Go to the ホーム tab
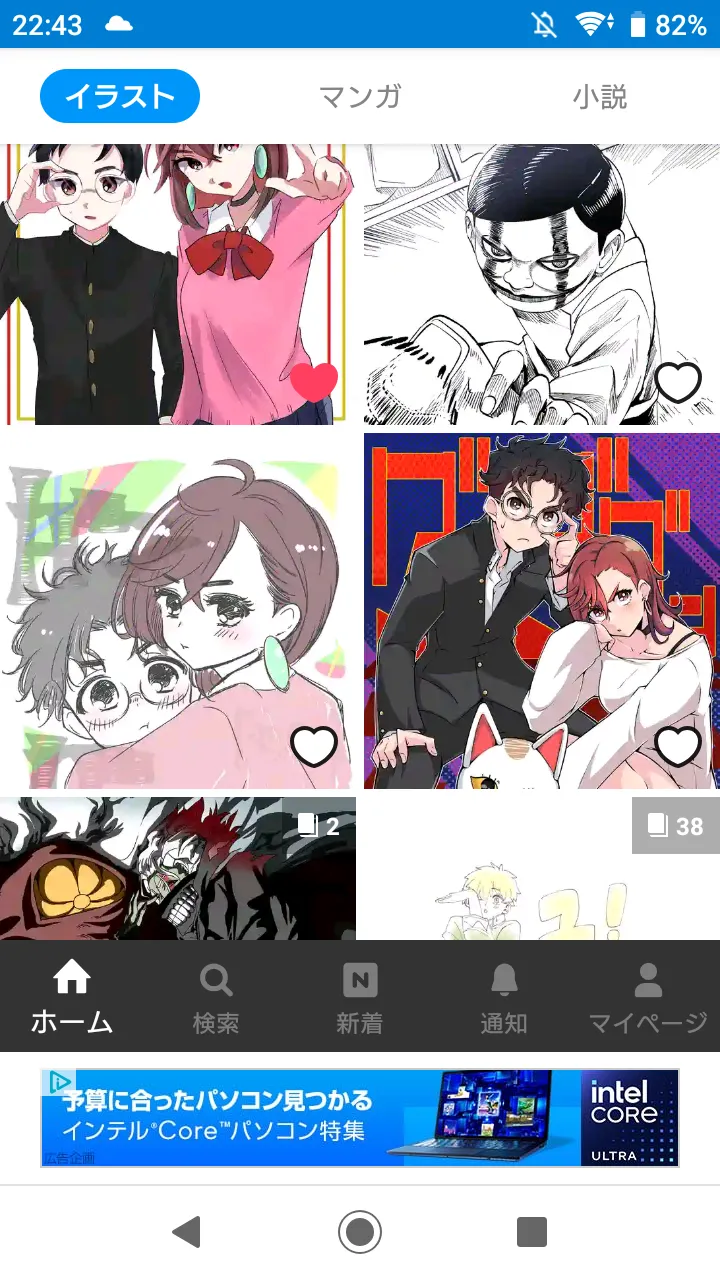Screen dimensions: 720x1280 pyautogui.click(x=72, y=996)
